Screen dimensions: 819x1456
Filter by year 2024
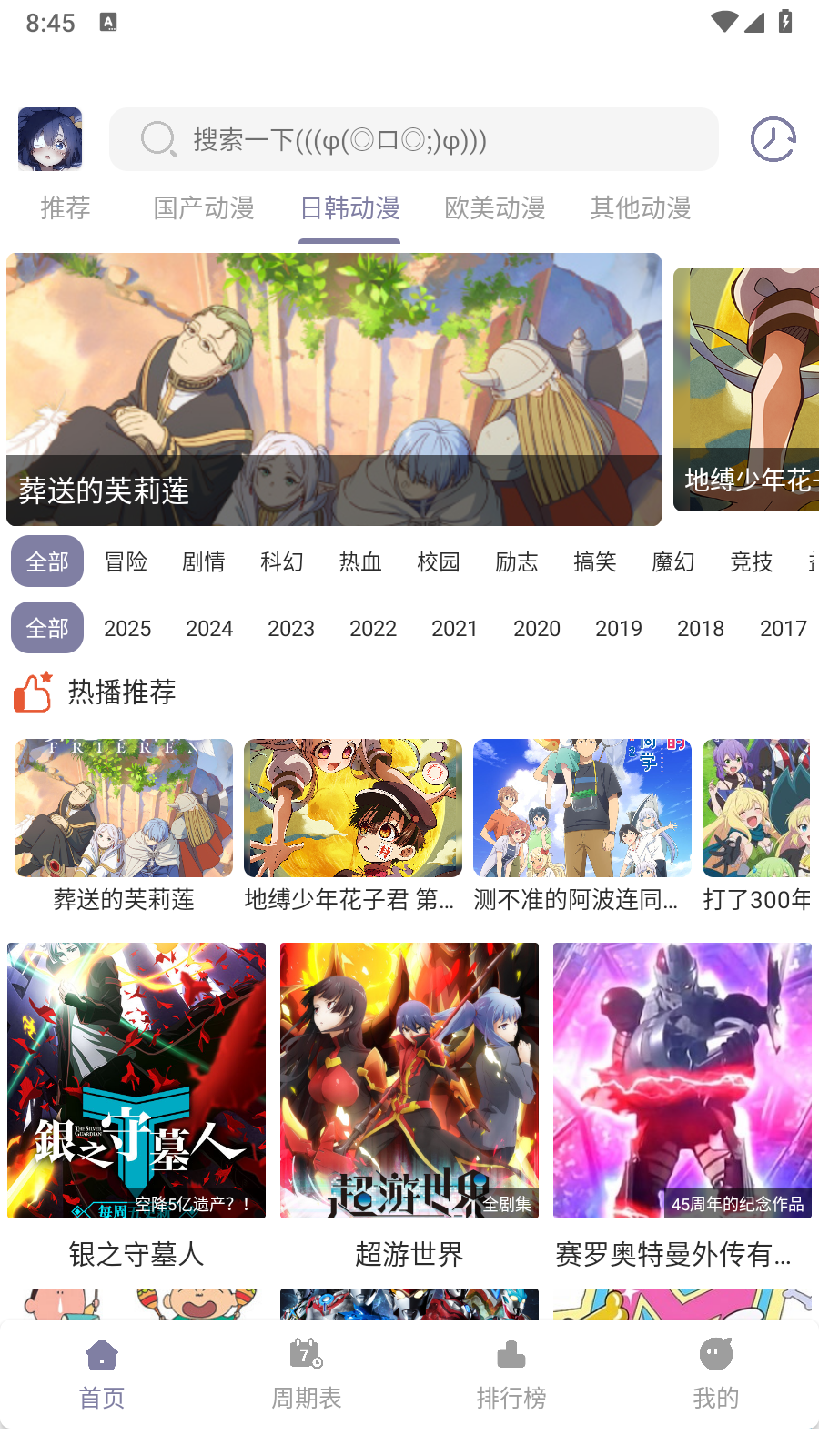coord(209,628)
